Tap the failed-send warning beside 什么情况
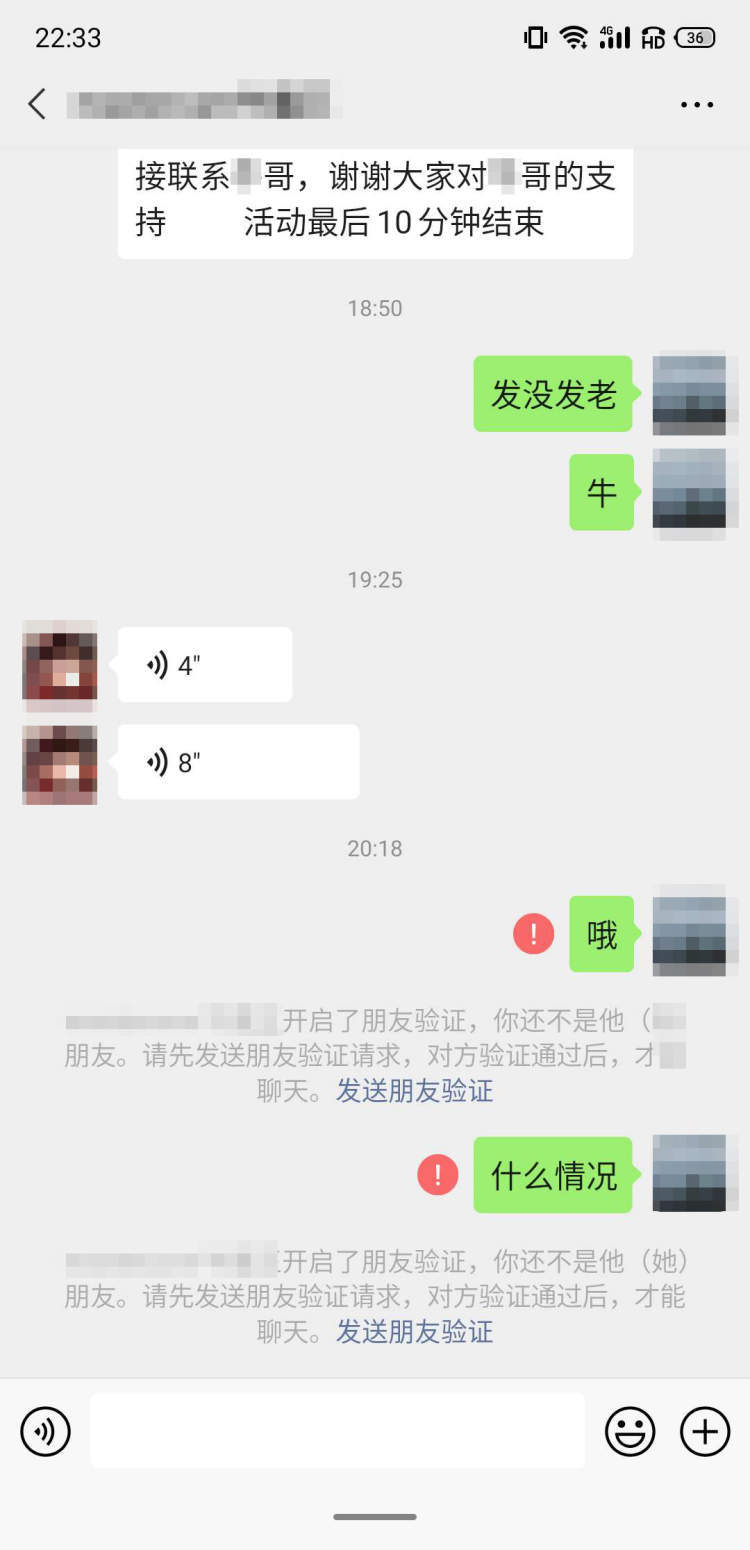Screen dimensions: 750x1550 [x=438, y=1175]
